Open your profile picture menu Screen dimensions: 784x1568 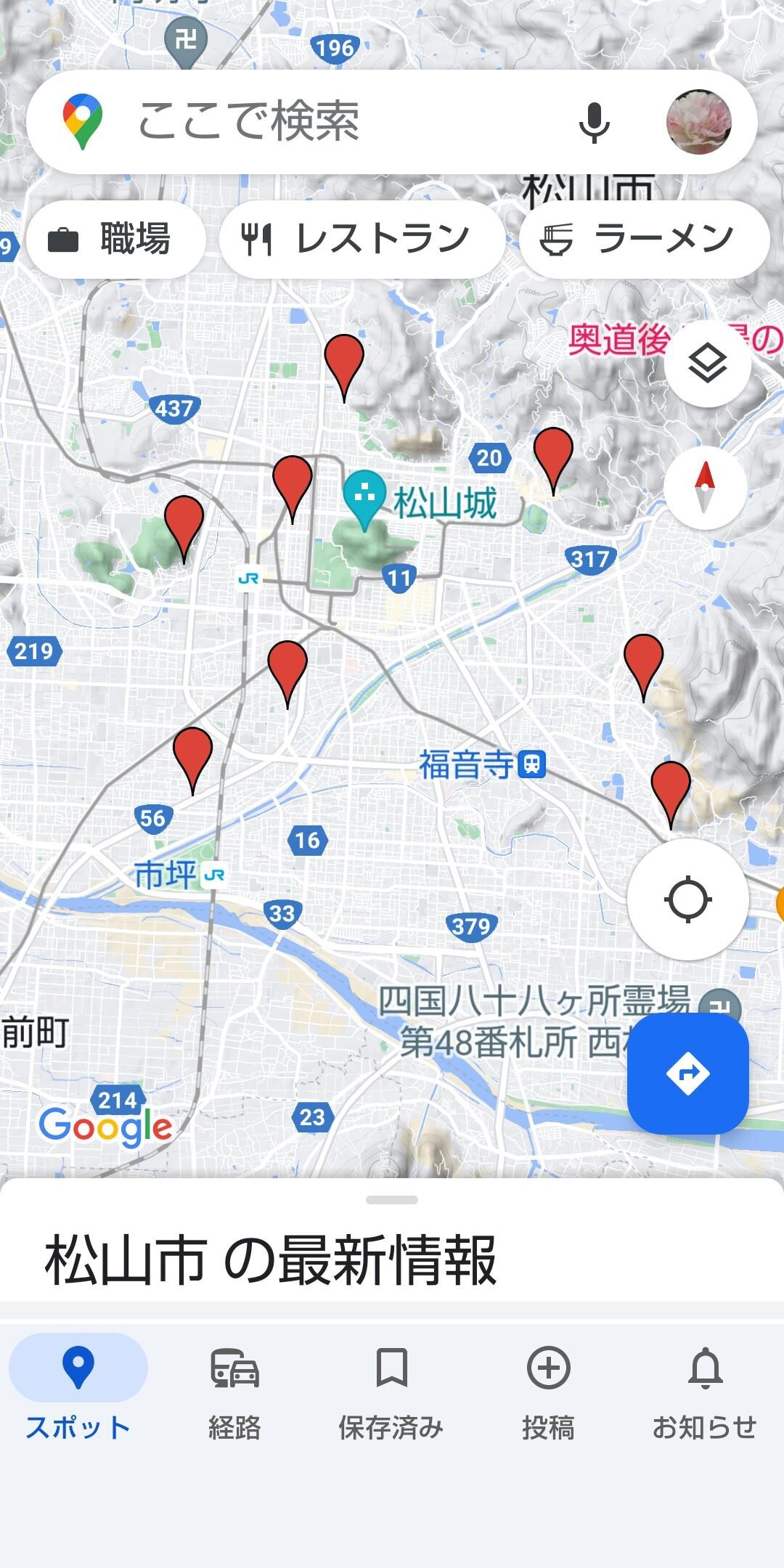(x=698, y=121)
